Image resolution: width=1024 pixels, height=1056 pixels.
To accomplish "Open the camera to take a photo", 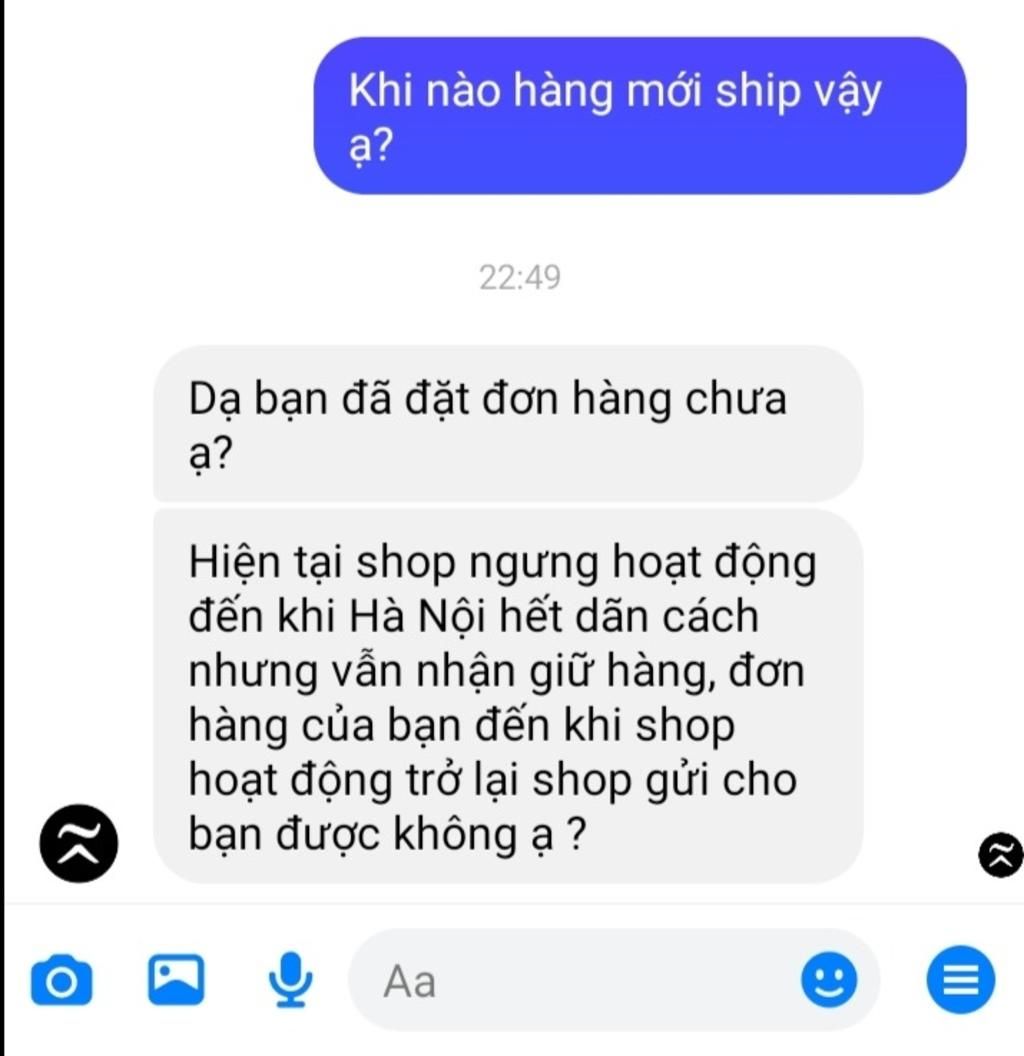I will click(x=61, y=980).
